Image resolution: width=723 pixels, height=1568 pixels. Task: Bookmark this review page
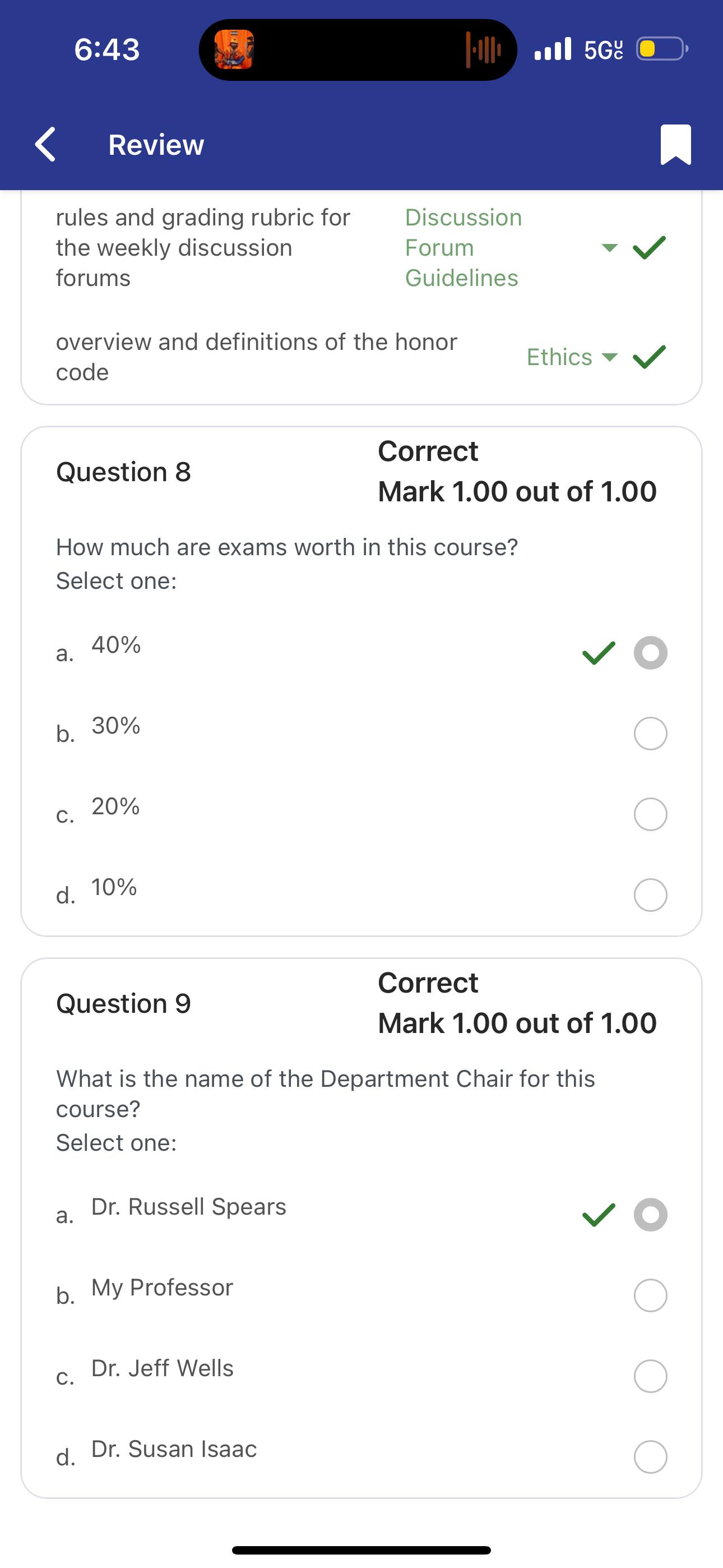[x=675, y=144]
